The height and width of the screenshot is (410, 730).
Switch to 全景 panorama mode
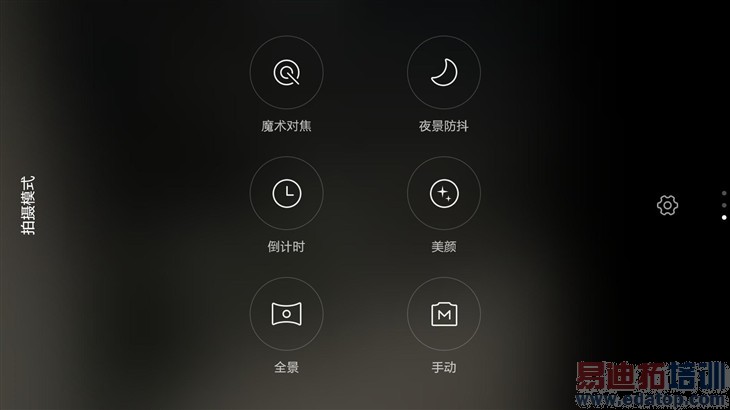(287, 315)
